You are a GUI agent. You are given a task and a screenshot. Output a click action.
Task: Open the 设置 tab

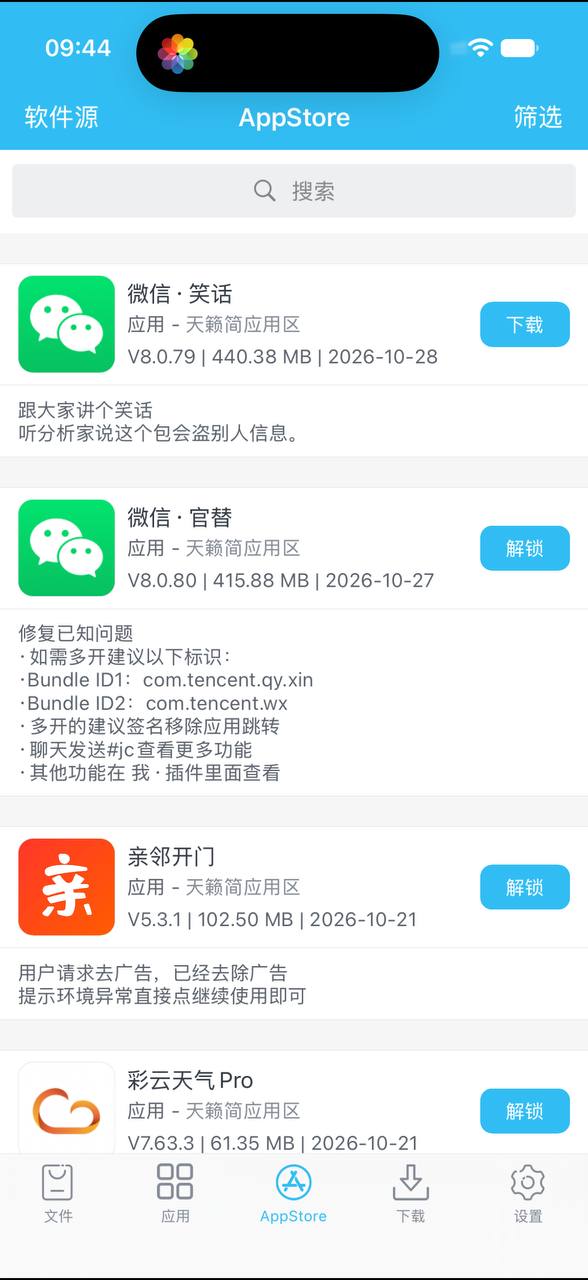tap(528, 1193)
